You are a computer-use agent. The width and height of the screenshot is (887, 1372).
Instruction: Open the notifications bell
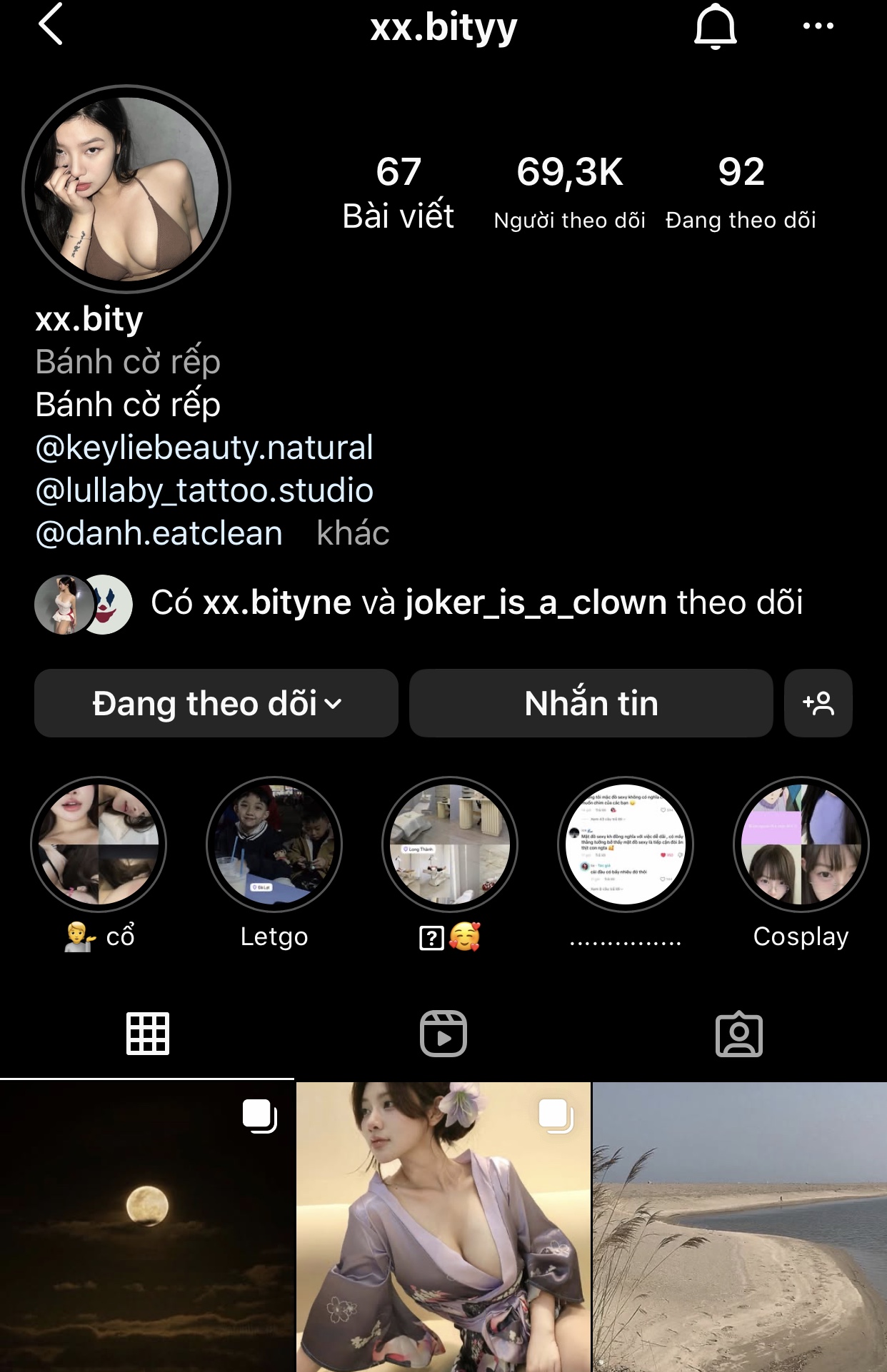tap(715, 26)
